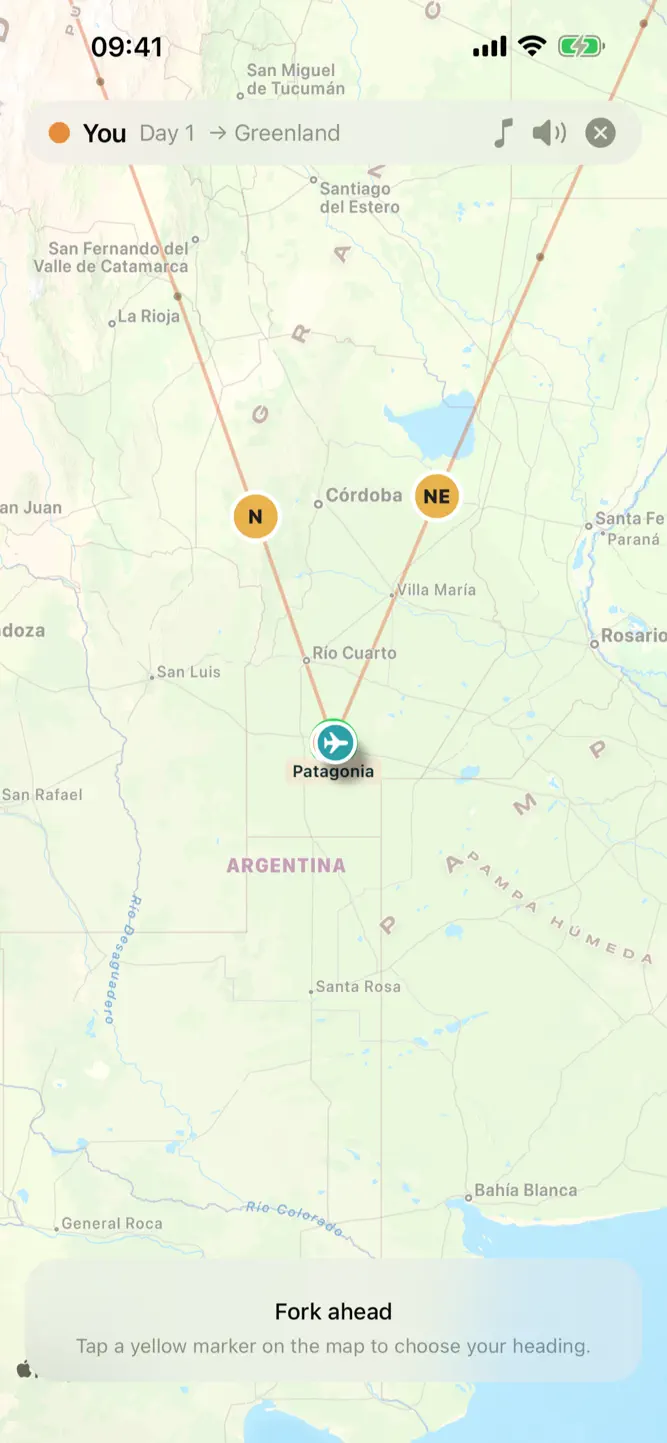This screenshot has width=667, height=1443.
Task: Tap the airplane marker at Patagonia
Action: pyautogui.click(x=334, y=743)
